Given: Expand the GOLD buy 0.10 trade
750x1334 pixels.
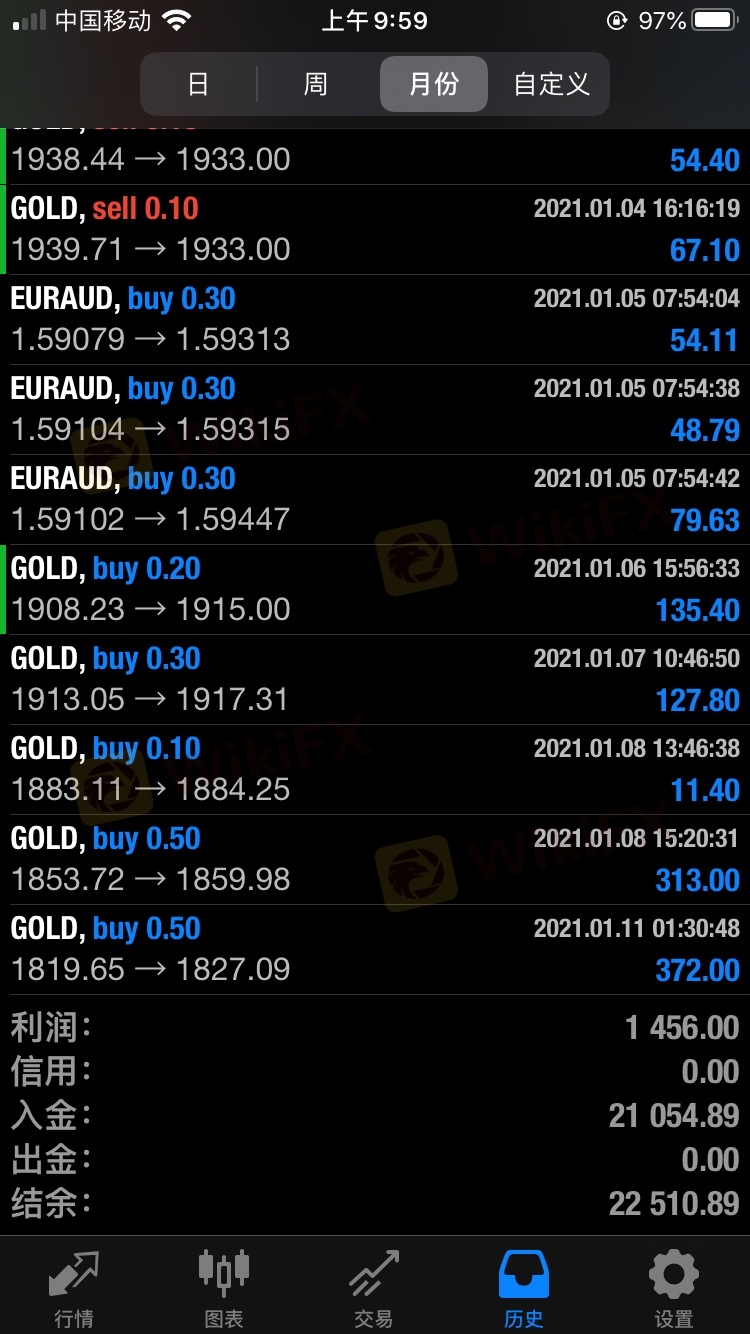Looking at the screenshot, I should click(x=375, y=769).
